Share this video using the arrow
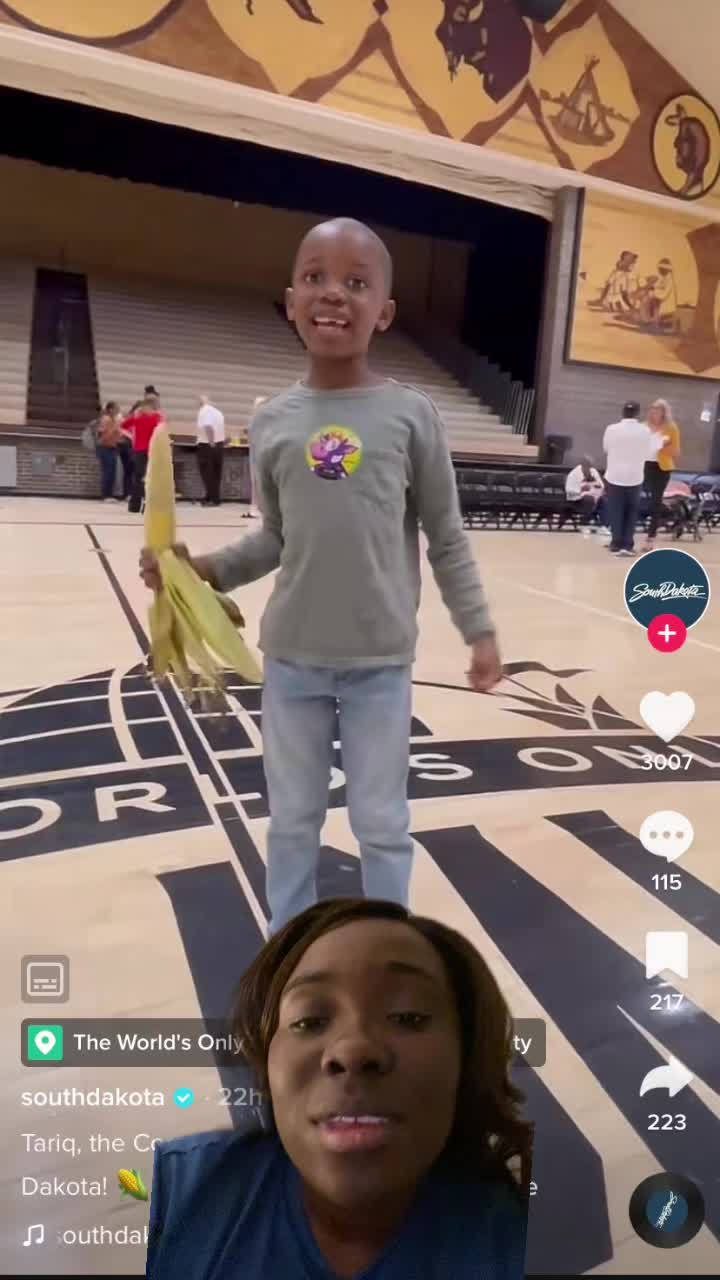The width and height of the screenshot is (720, 1280). click(667, 1078)
